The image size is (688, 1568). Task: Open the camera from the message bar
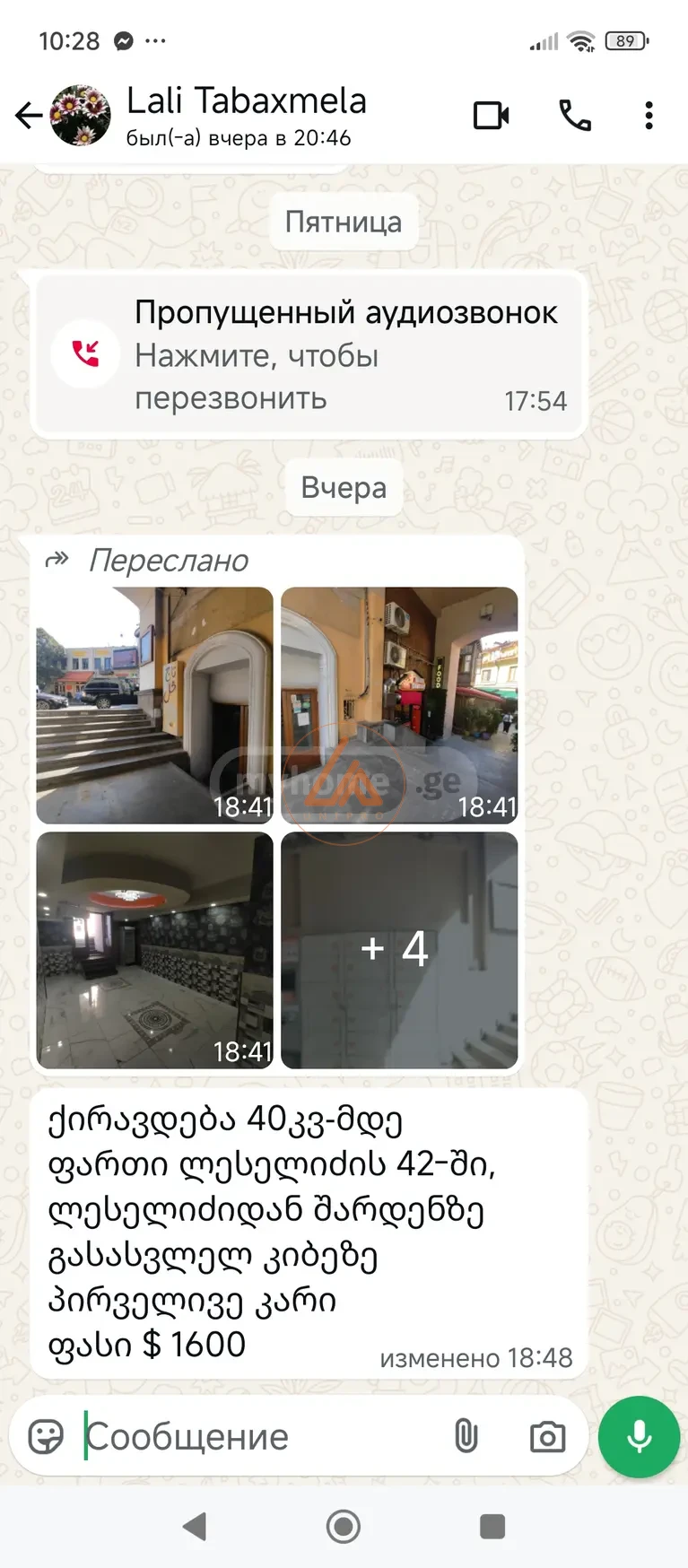coord(547,1436)
